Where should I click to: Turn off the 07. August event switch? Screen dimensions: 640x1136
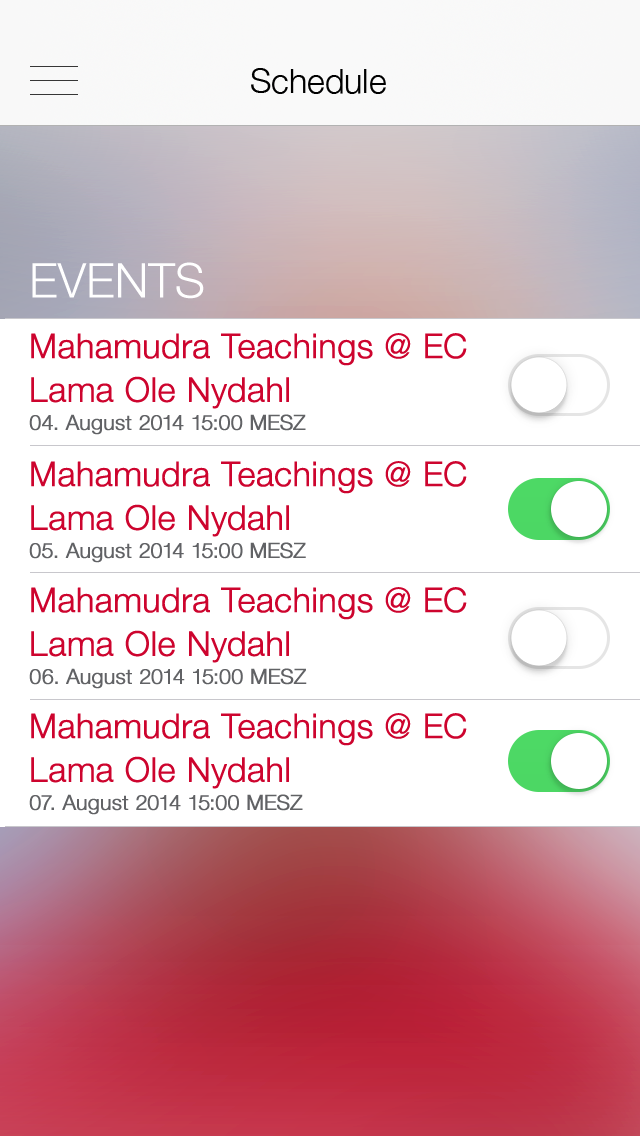coord(558,761)
